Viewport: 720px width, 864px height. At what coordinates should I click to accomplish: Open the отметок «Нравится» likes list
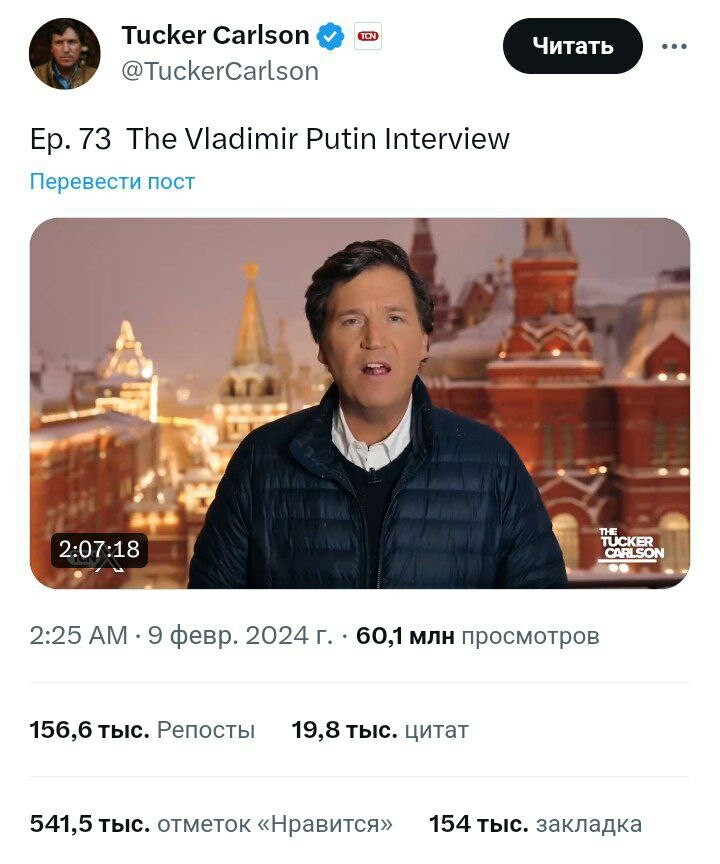tap(211, 824)
